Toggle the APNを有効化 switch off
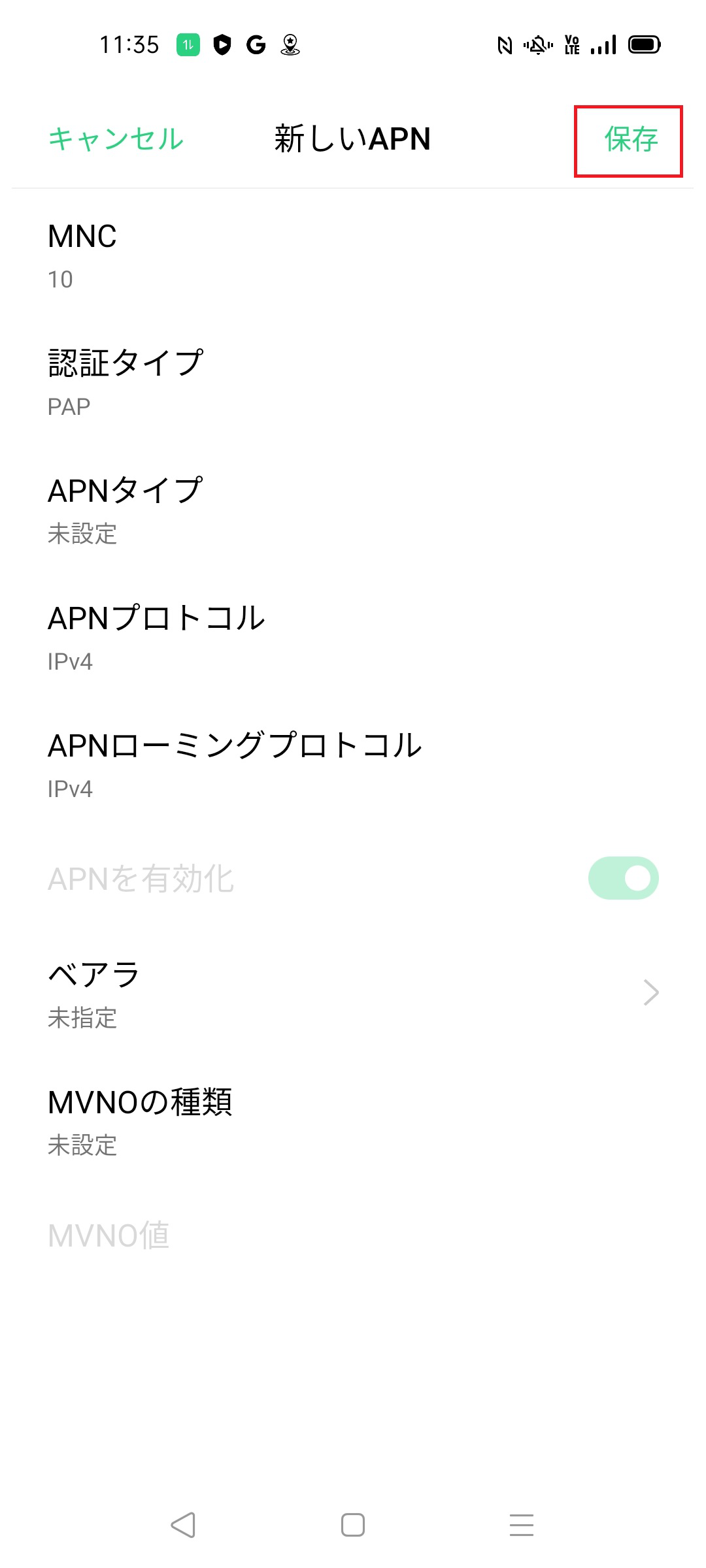Screen dimensions: 706x1568 [x=623, y=878]
